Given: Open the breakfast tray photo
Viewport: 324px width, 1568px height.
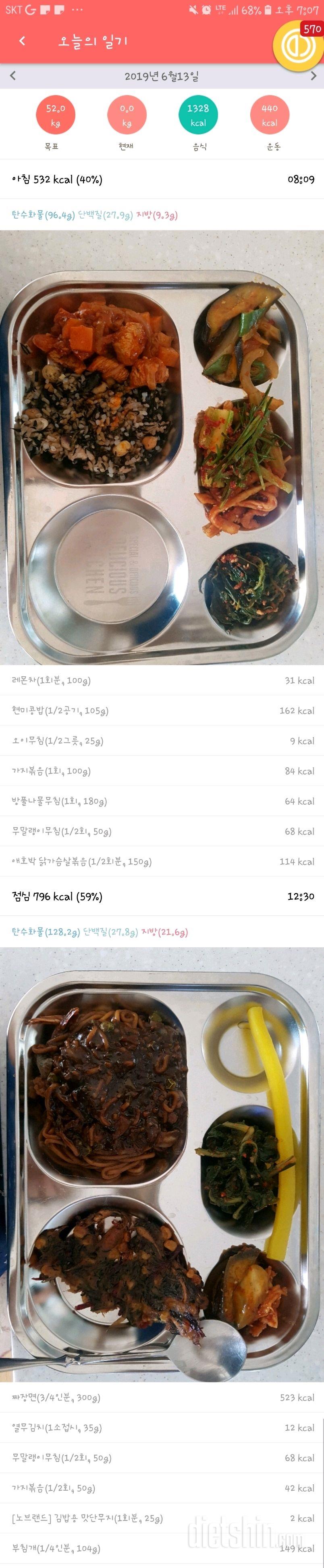Looking at the screenshot, I should point(162,447).
